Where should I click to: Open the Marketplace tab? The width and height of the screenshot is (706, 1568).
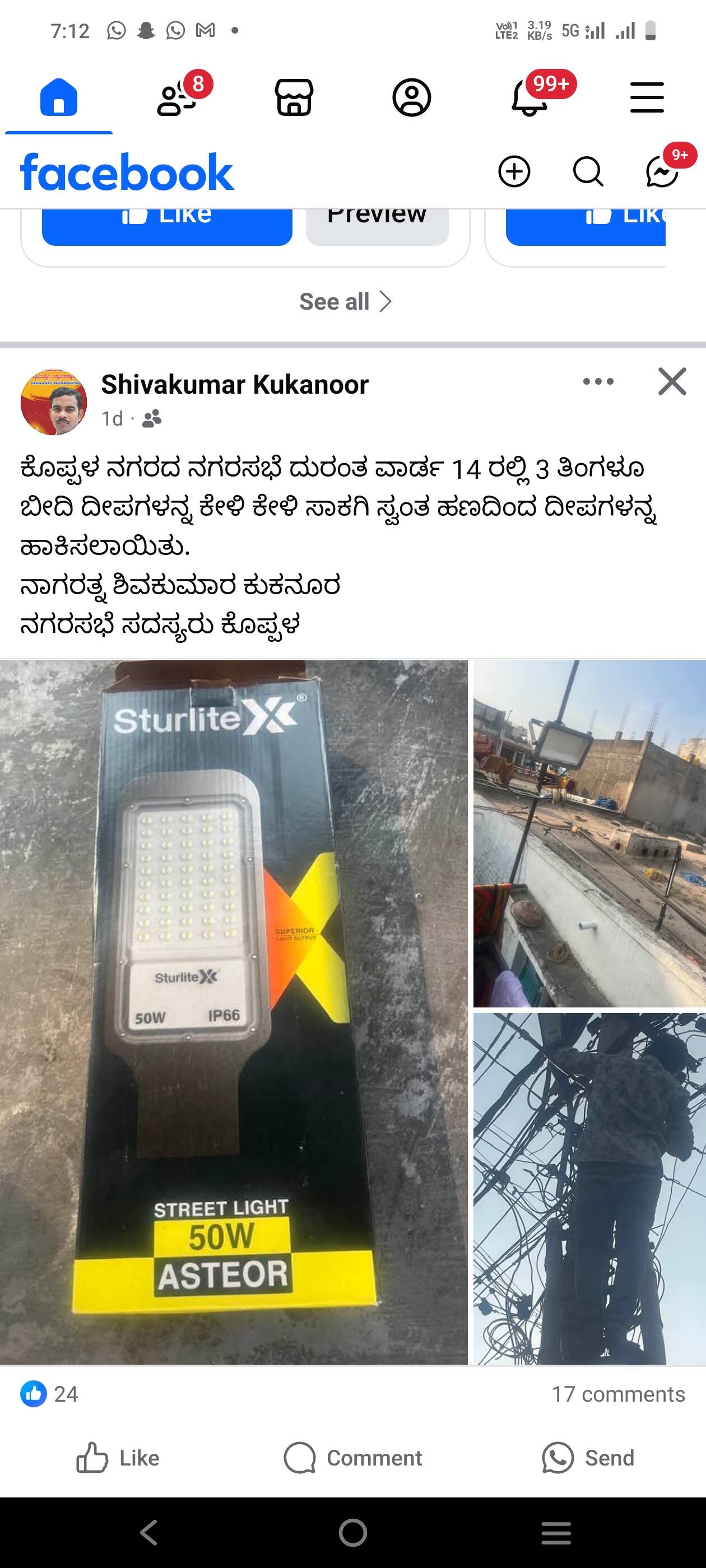point(294,97)
